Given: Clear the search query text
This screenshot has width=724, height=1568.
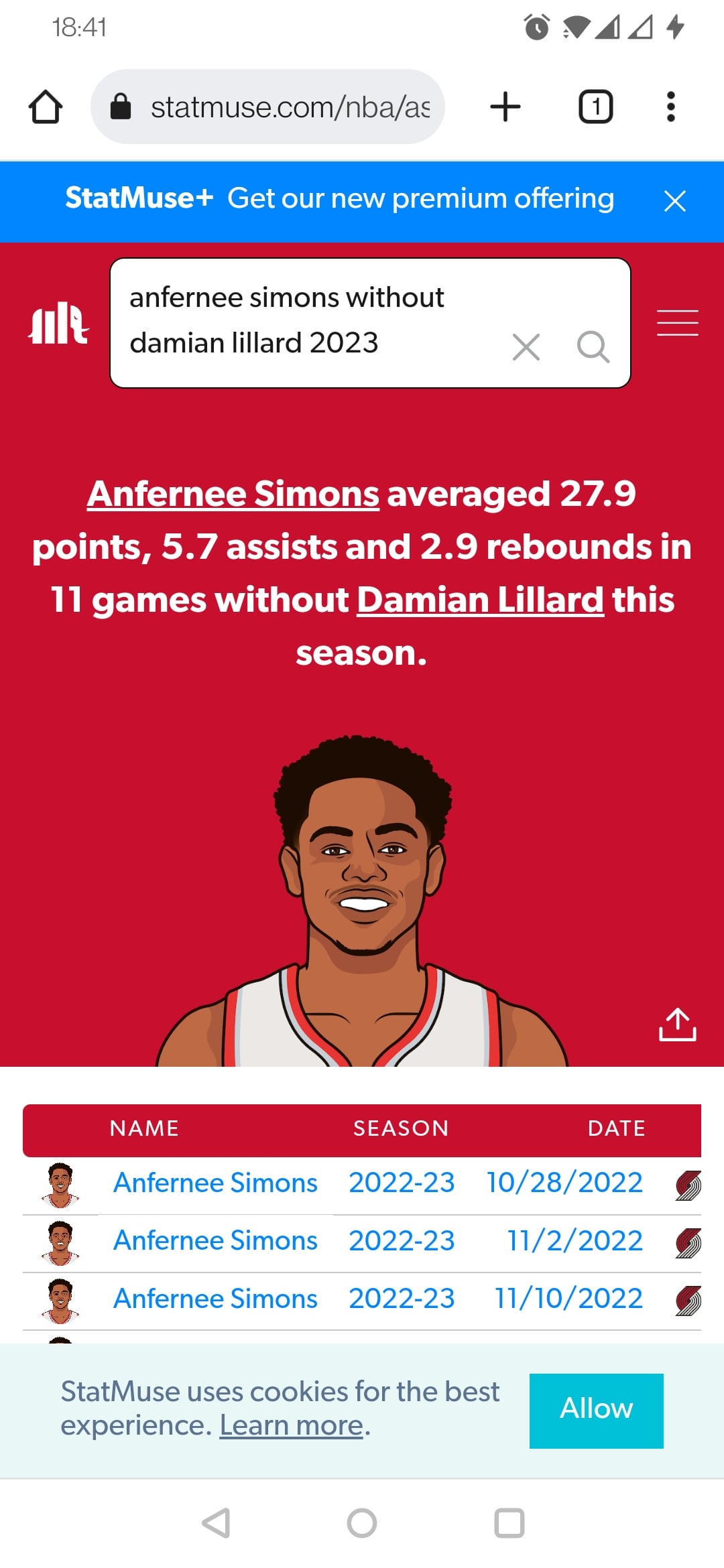Looking at the screenshot, I should (526, 347).
